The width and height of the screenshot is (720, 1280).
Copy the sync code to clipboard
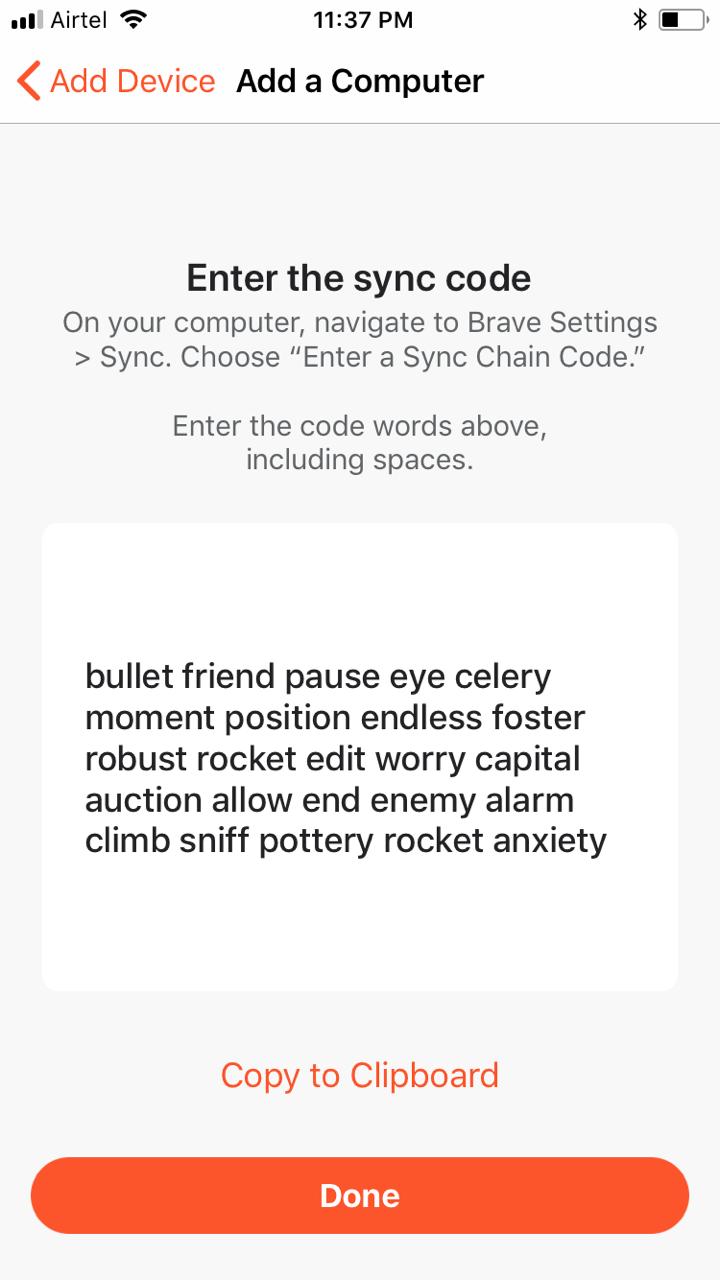[x=360, y=1075]
